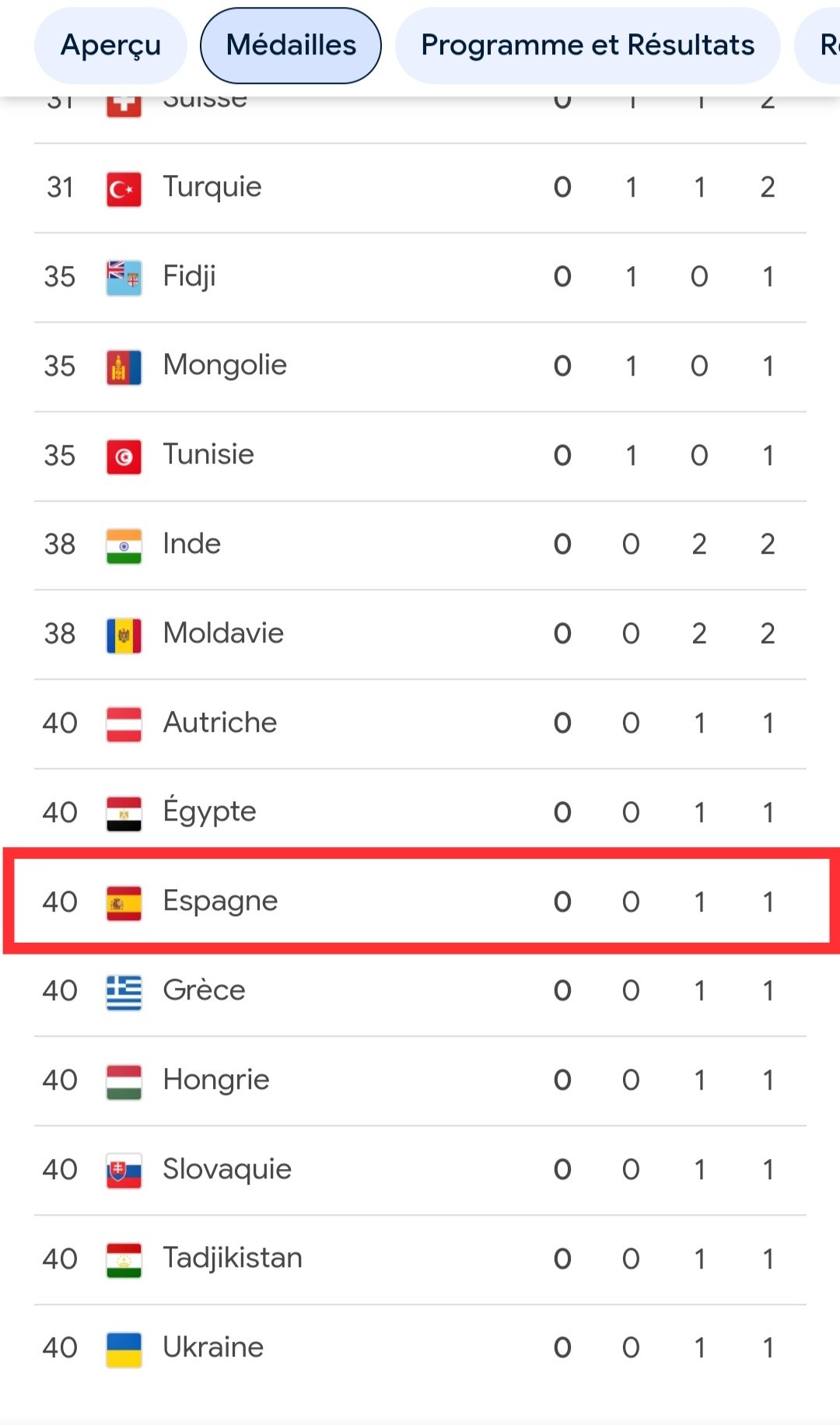The height and width of the screenshot is (1425, 840).
Task: Select the Slovaquie row
Action: [x=420, y=1171]
